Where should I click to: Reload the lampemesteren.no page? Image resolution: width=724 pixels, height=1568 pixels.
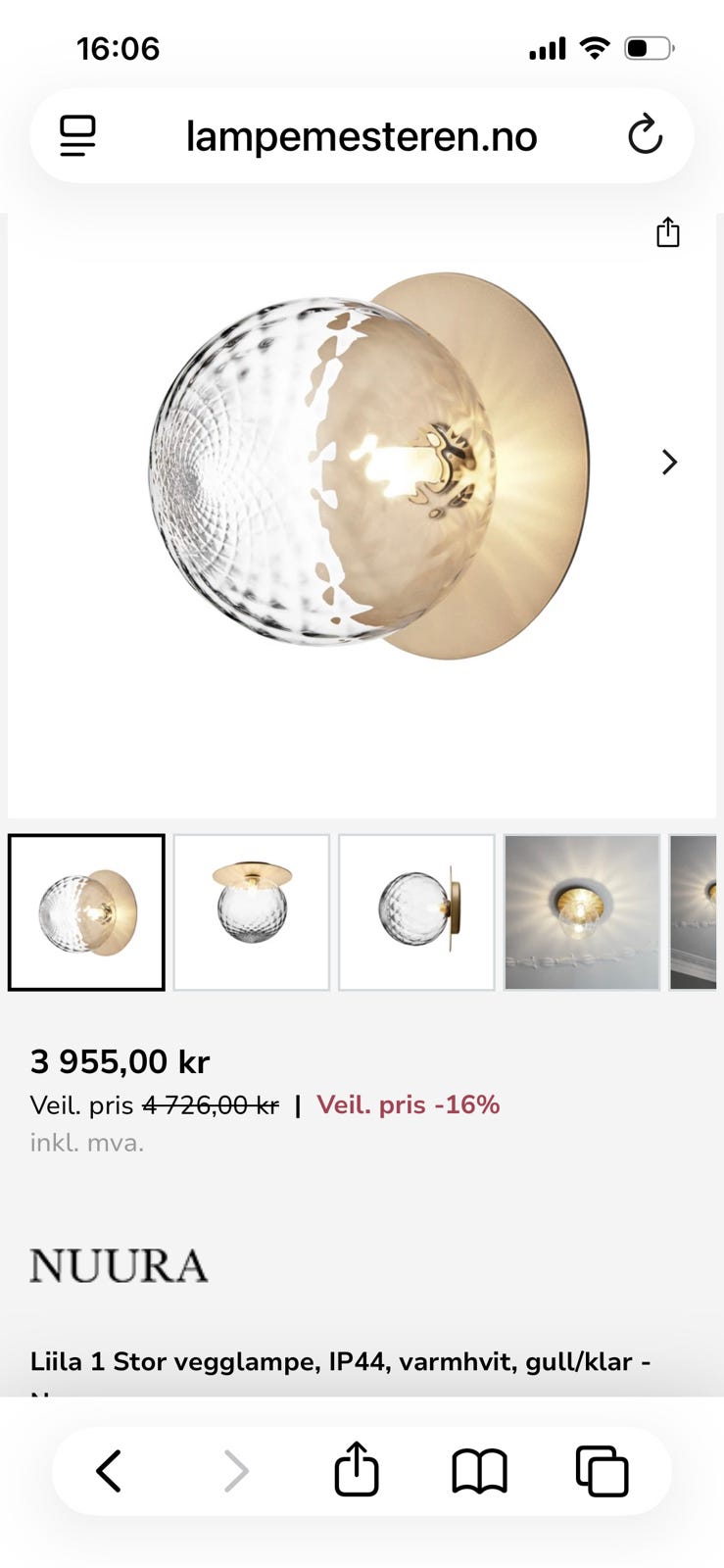click(x=647, y=136)
